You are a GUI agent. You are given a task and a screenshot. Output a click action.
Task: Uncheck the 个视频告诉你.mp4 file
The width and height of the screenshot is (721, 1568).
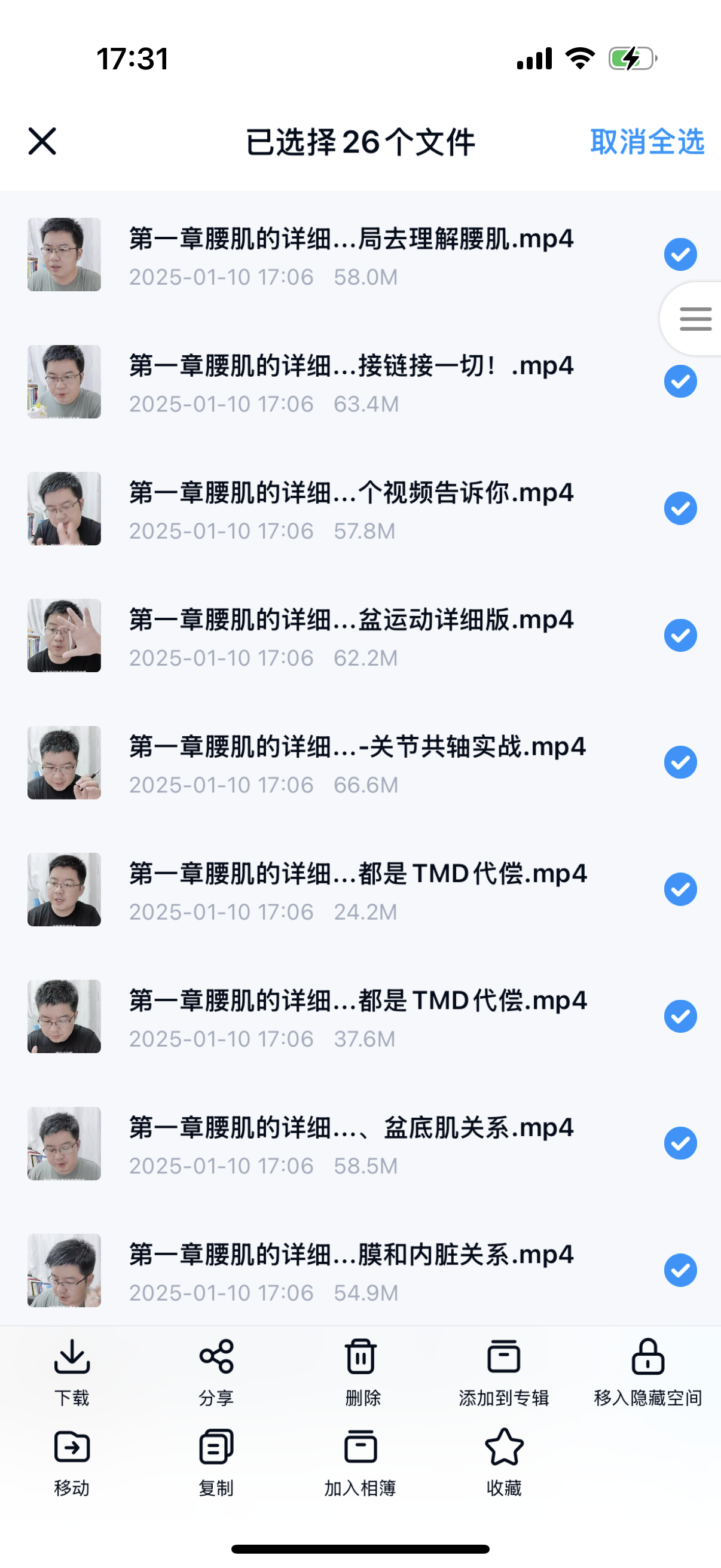click(x=680, y=508)
